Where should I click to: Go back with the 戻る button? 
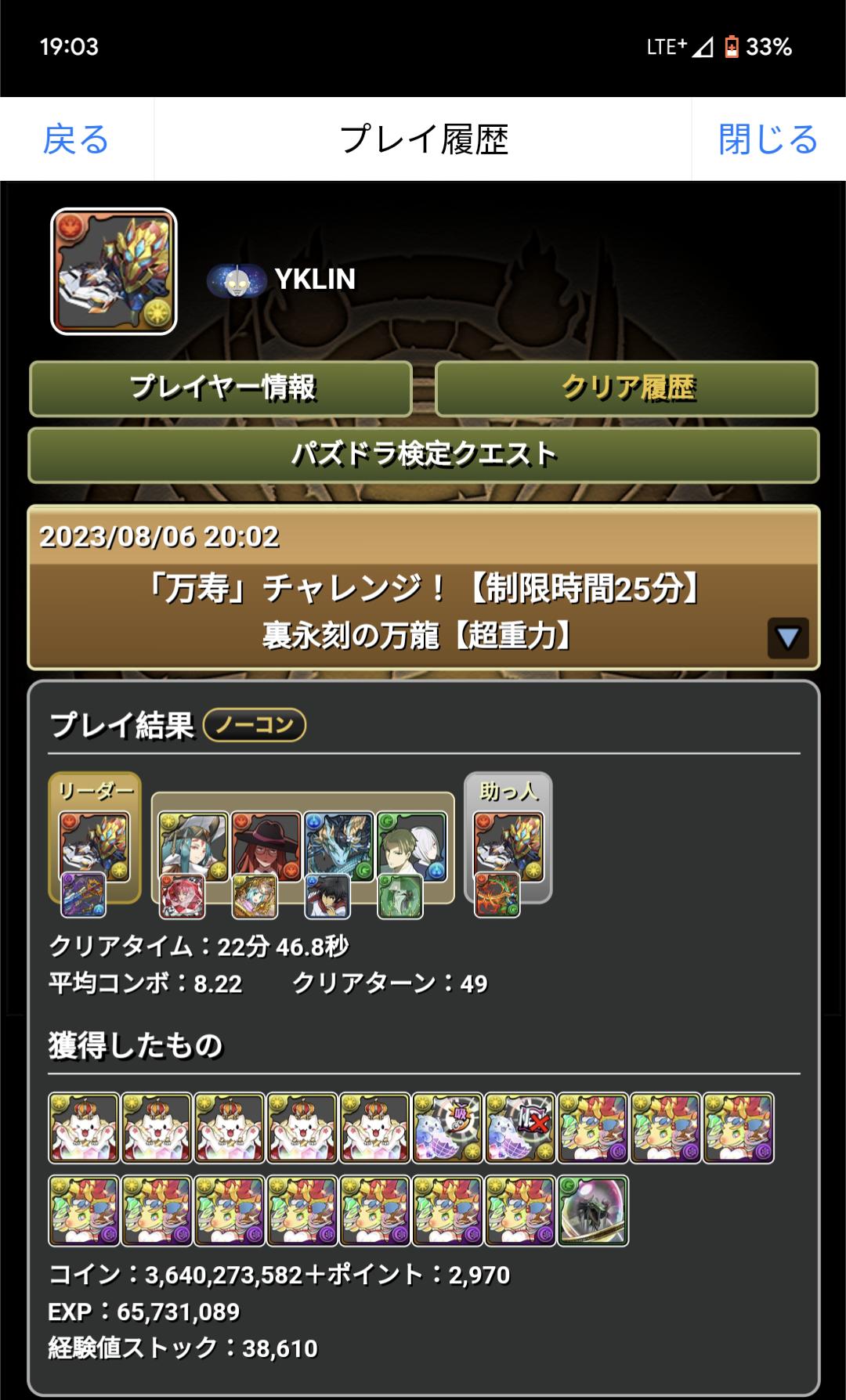tap(76, 140)
